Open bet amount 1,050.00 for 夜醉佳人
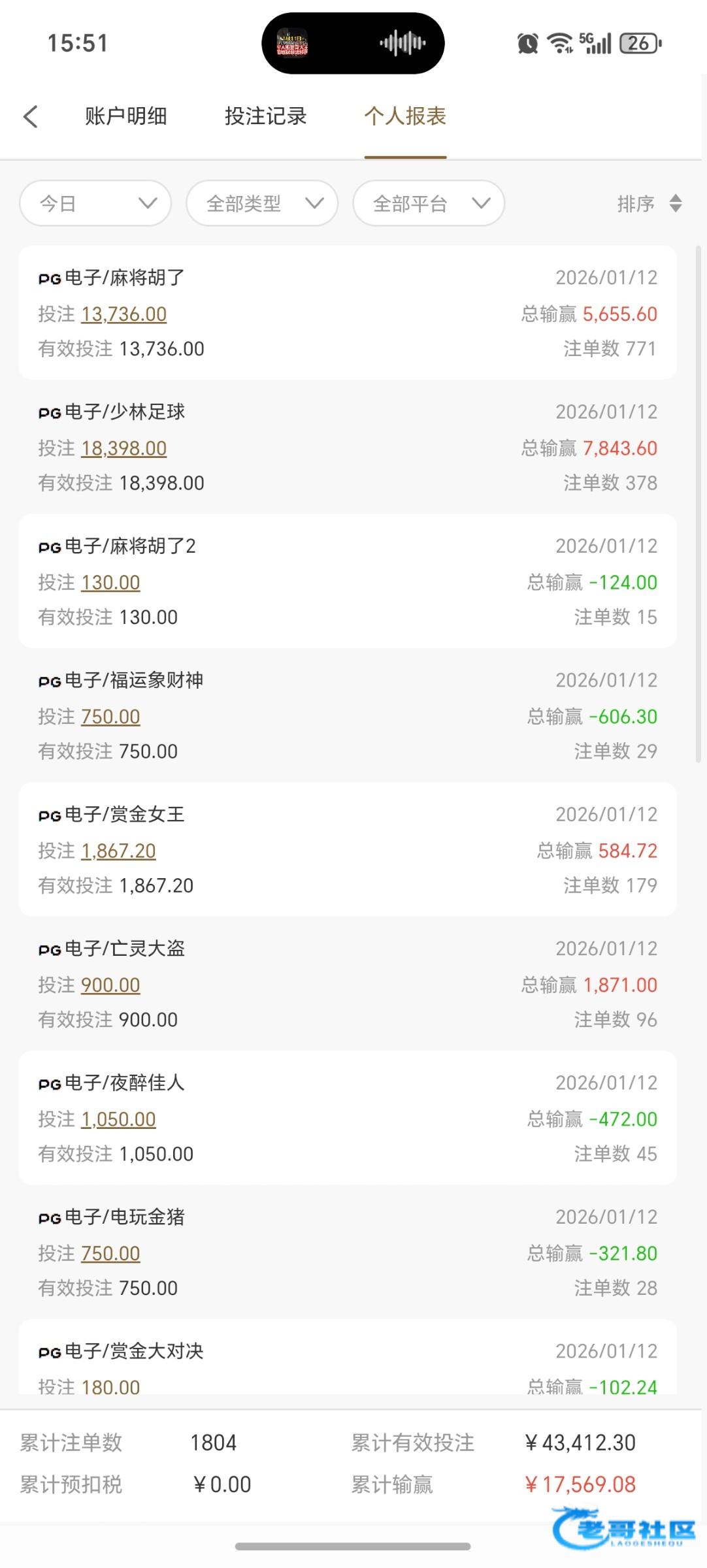Screen dimensions: 707x1568 [118, 1119]
